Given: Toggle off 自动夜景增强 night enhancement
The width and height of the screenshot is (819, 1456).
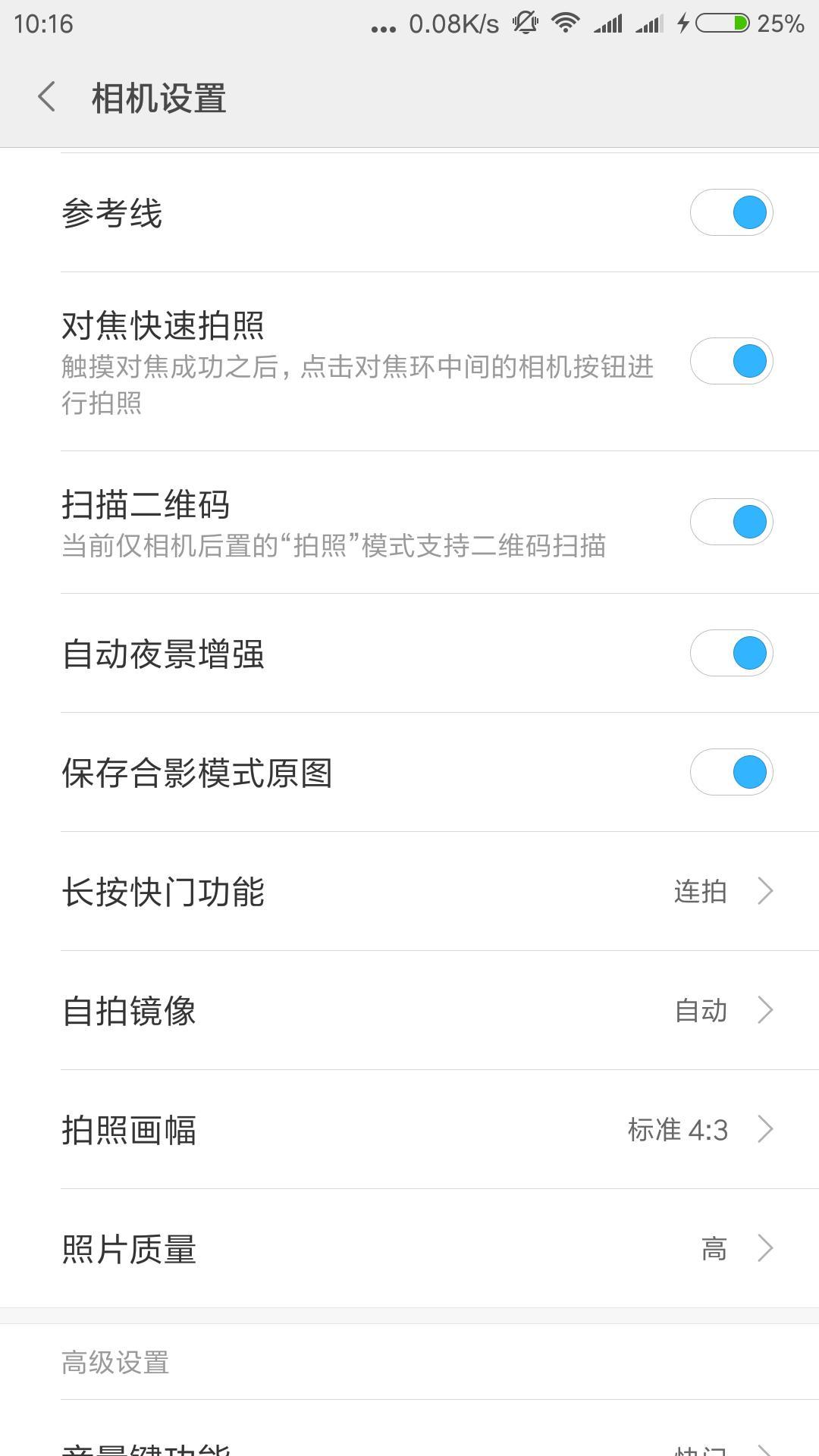Looking at the screenshot, I should tap(731, 652).
